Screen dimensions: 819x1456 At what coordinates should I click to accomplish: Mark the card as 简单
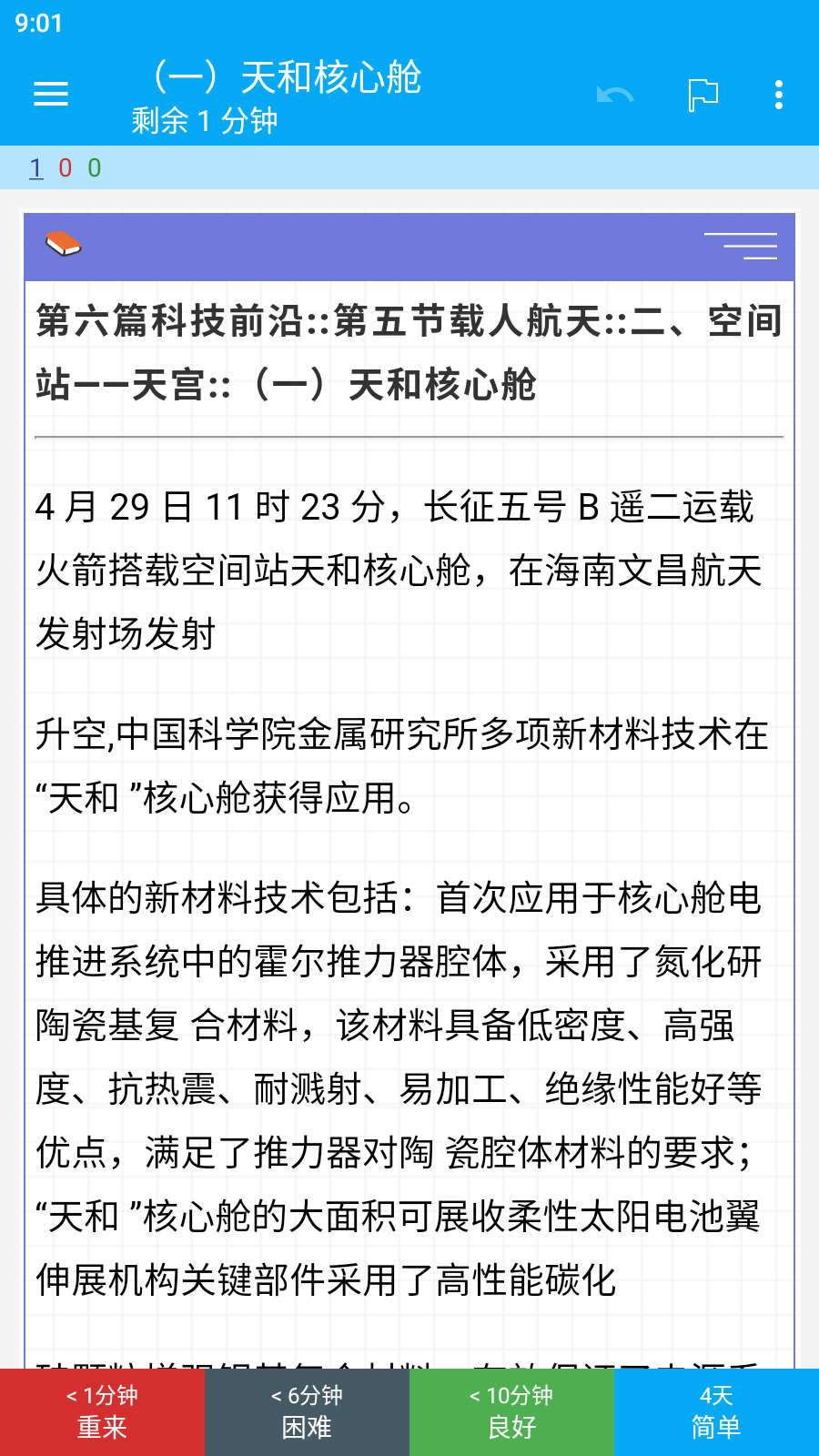click(x=716, y=1412)
